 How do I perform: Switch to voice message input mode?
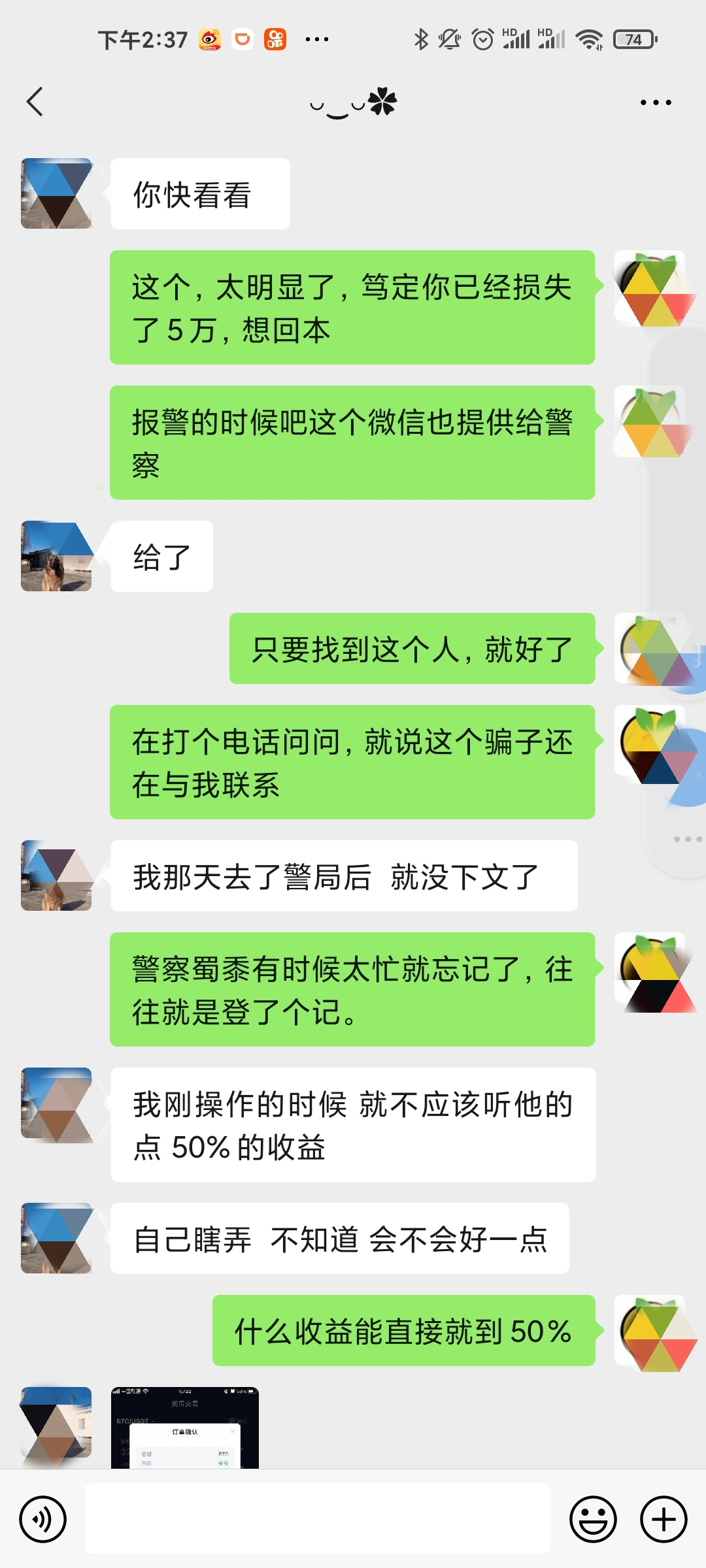pyautogui.click(x=42, y=1518)
